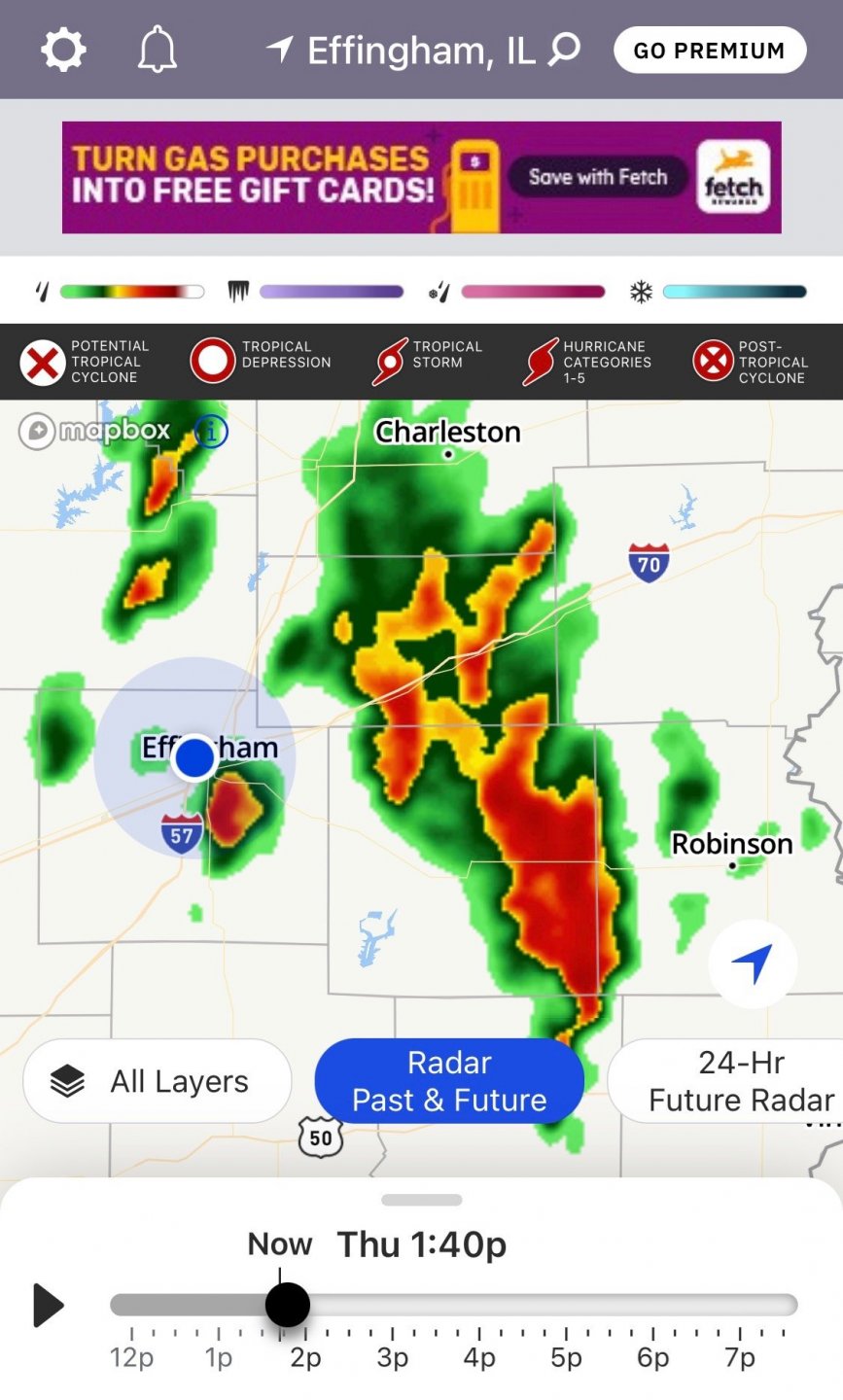Open the settings gear

click(63, 50)
